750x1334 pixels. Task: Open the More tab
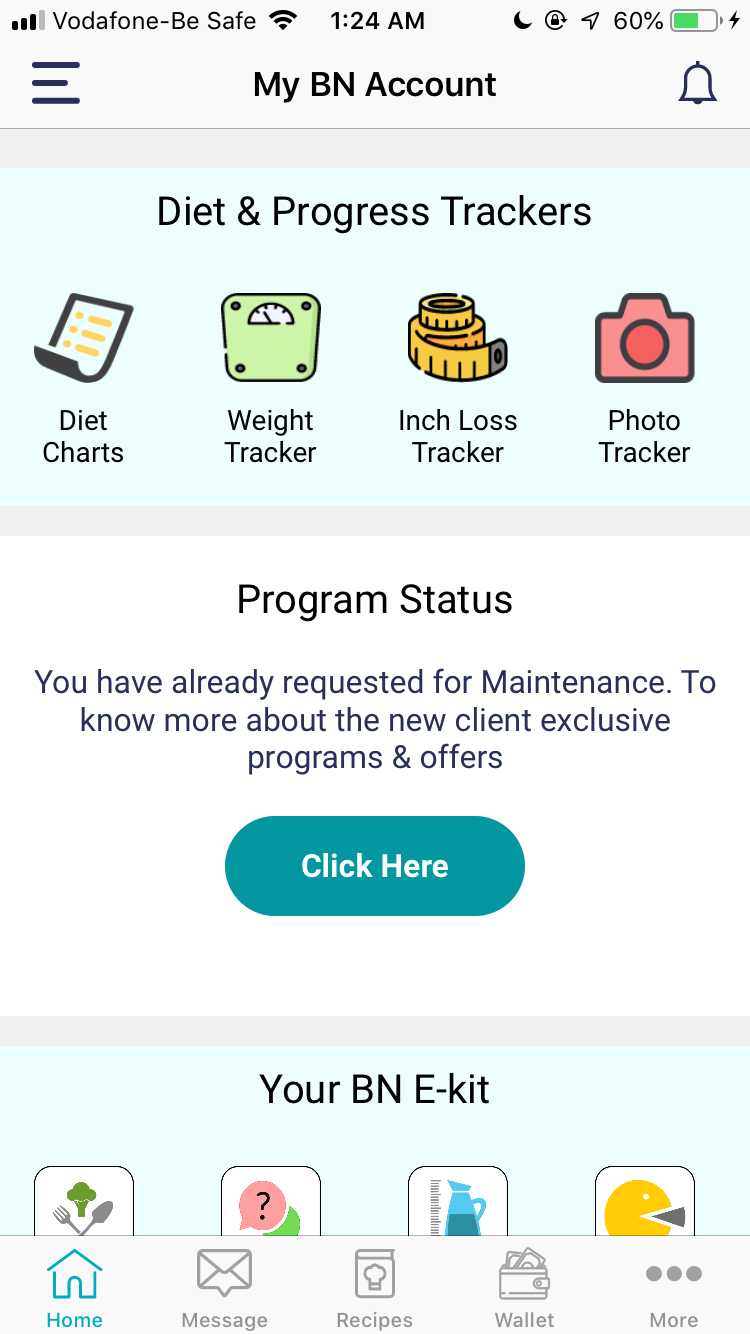(674, 1288)
